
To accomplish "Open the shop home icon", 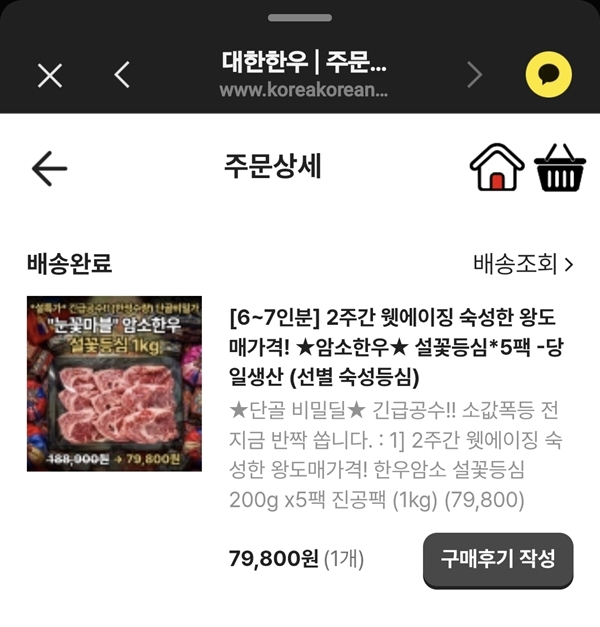I will pyautogui.click(x=497, y=168).
